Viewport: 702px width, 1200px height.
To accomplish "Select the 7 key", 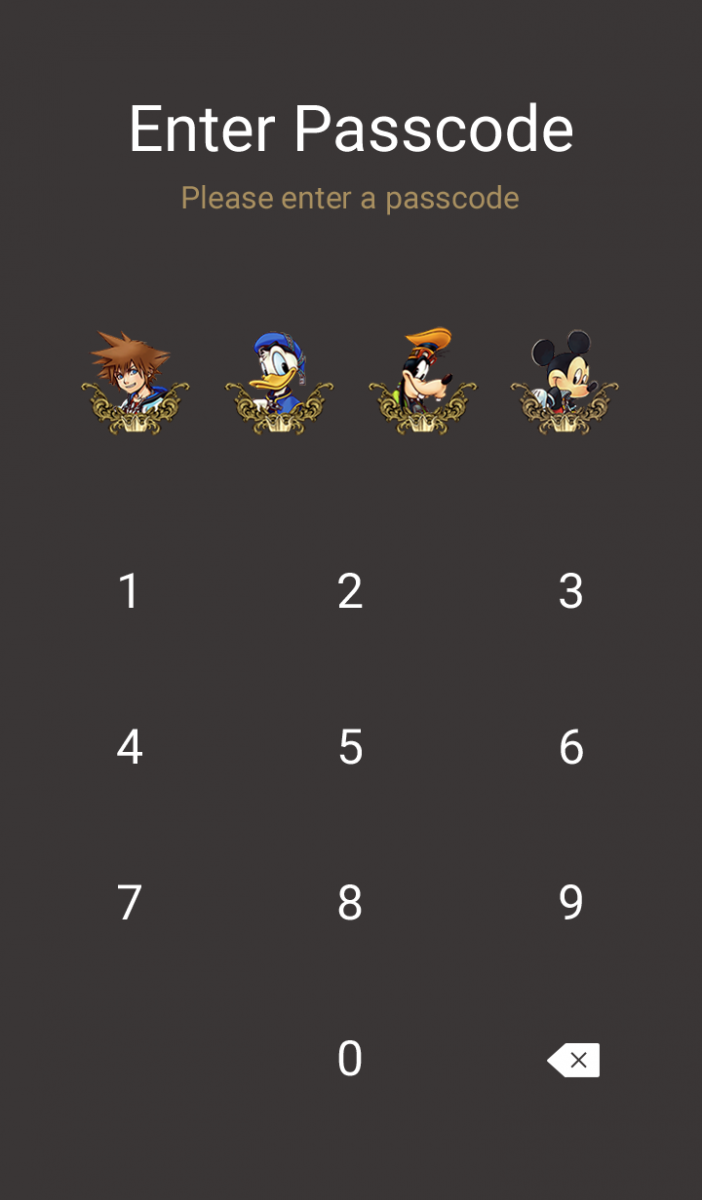I will tap(129, 903).
